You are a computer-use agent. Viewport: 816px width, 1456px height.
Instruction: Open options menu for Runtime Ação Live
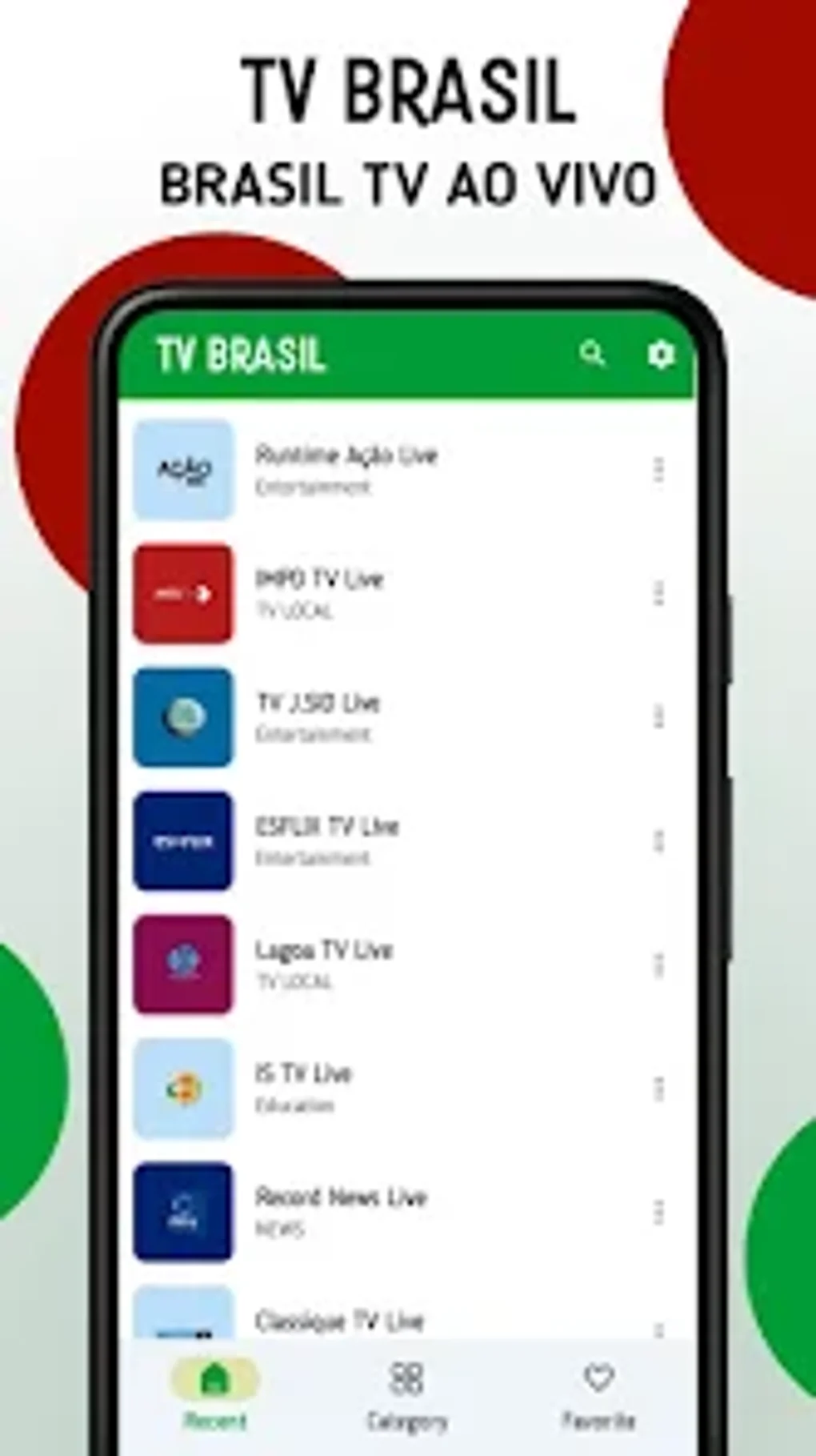[659, 467]
